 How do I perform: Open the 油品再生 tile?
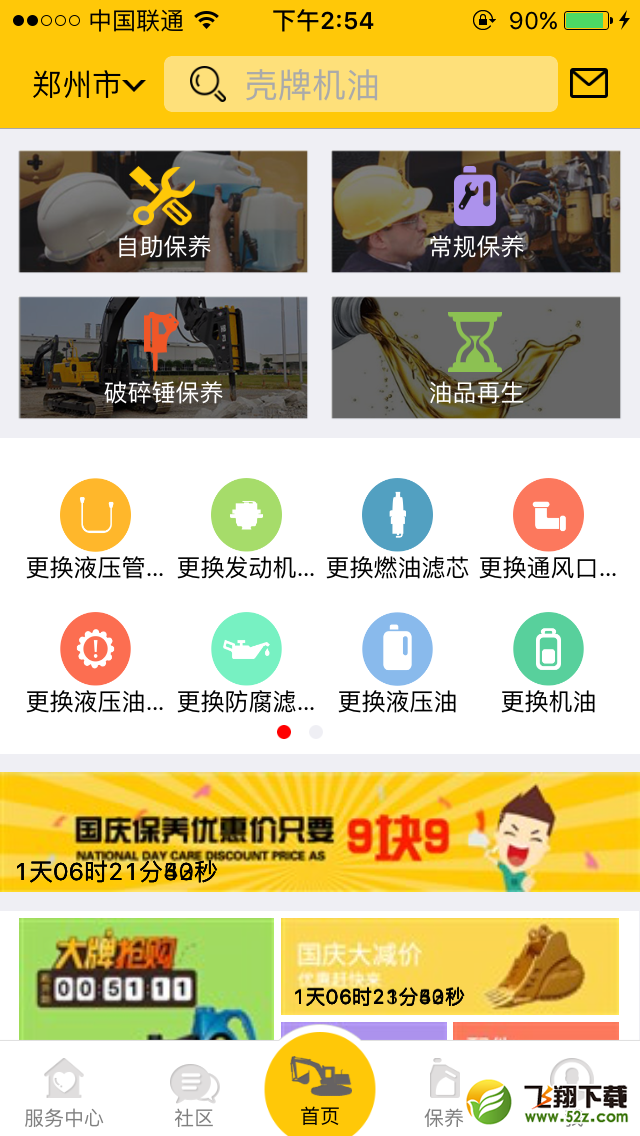coord(476,357)
